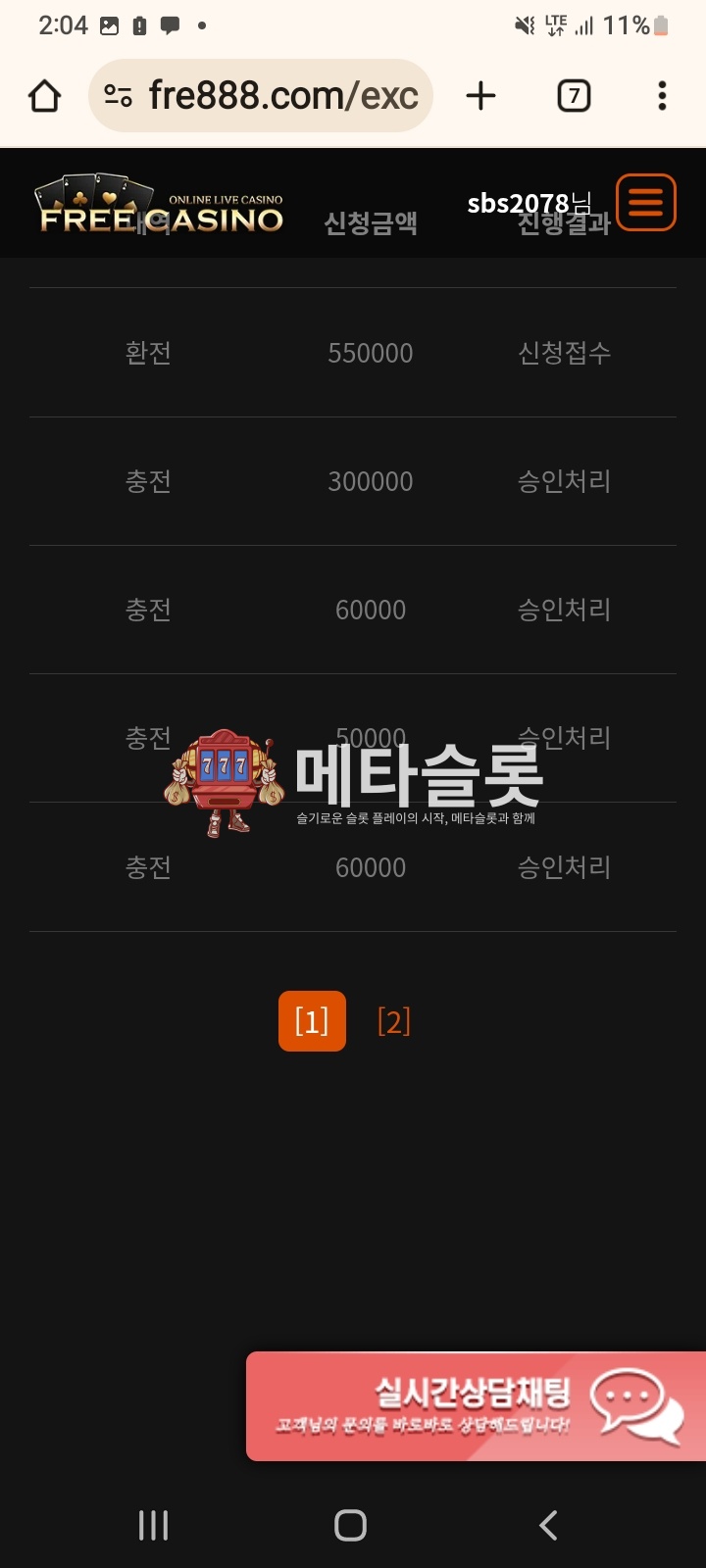The height and width of the screenshot is (1568, 706).
Task: Select page 1 of the list
Action: (312, 1022)
